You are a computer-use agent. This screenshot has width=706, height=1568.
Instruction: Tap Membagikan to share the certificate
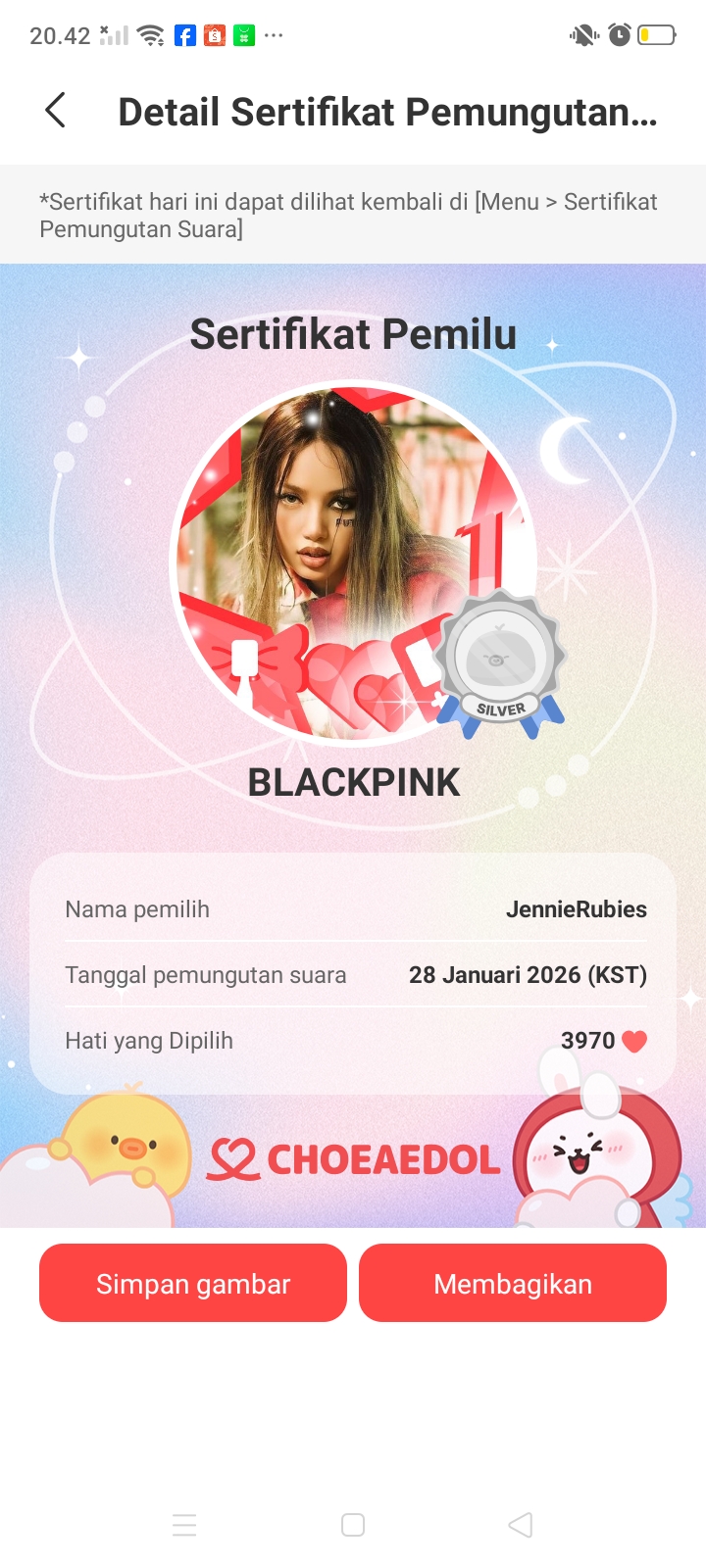(513, 1283)
